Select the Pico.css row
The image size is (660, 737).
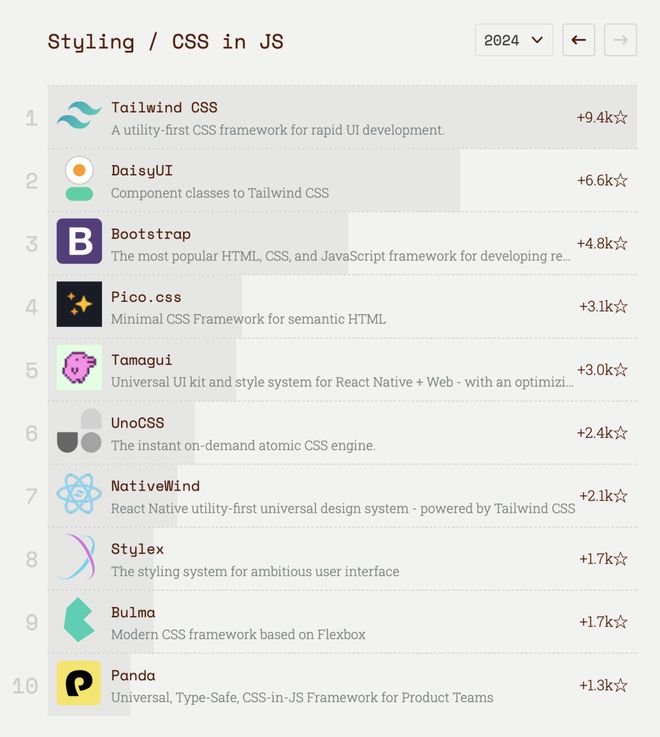point(146,297)
